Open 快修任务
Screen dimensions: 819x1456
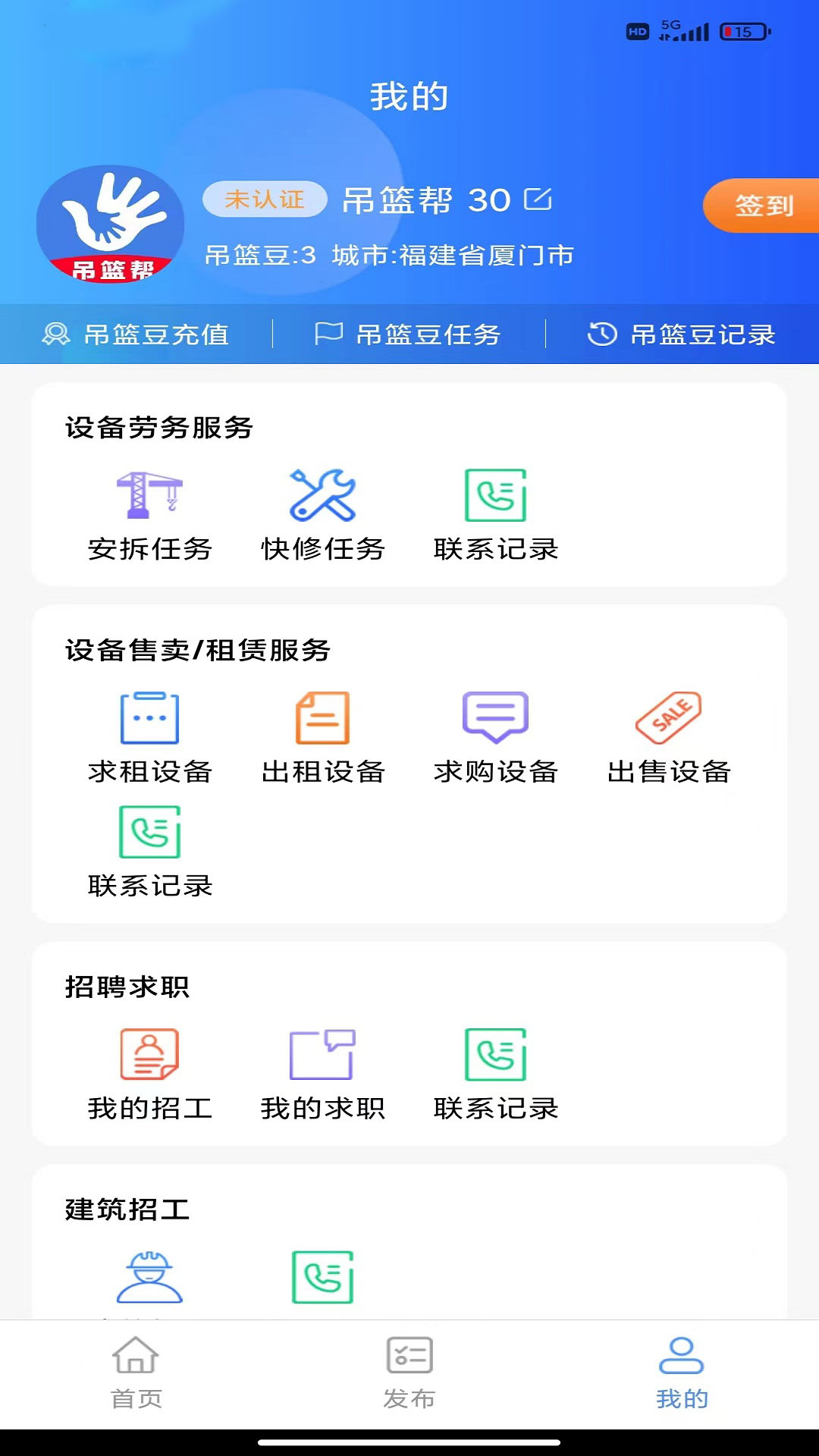(x=323, y=514)
